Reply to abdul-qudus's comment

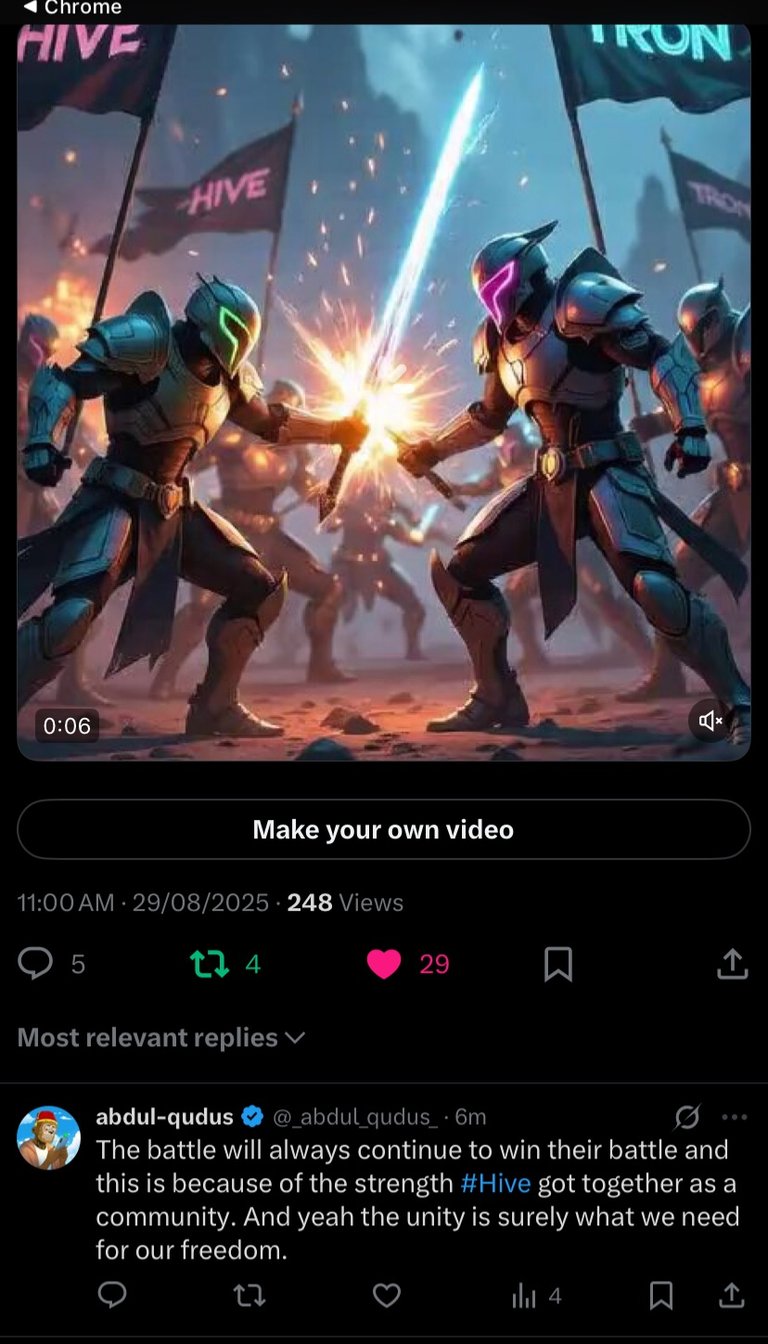112,1296
